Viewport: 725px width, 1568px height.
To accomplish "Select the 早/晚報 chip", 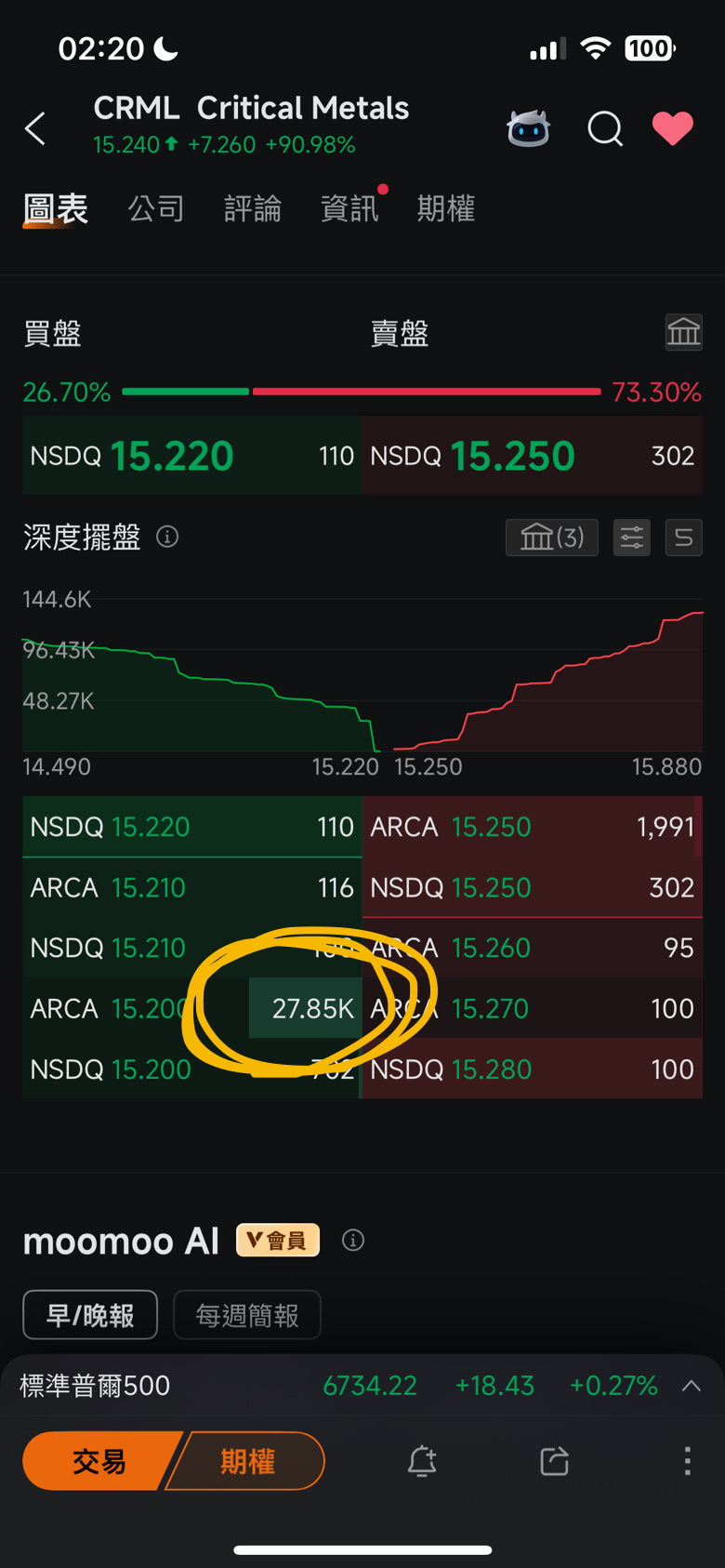I will click(x=90, y=1315).
